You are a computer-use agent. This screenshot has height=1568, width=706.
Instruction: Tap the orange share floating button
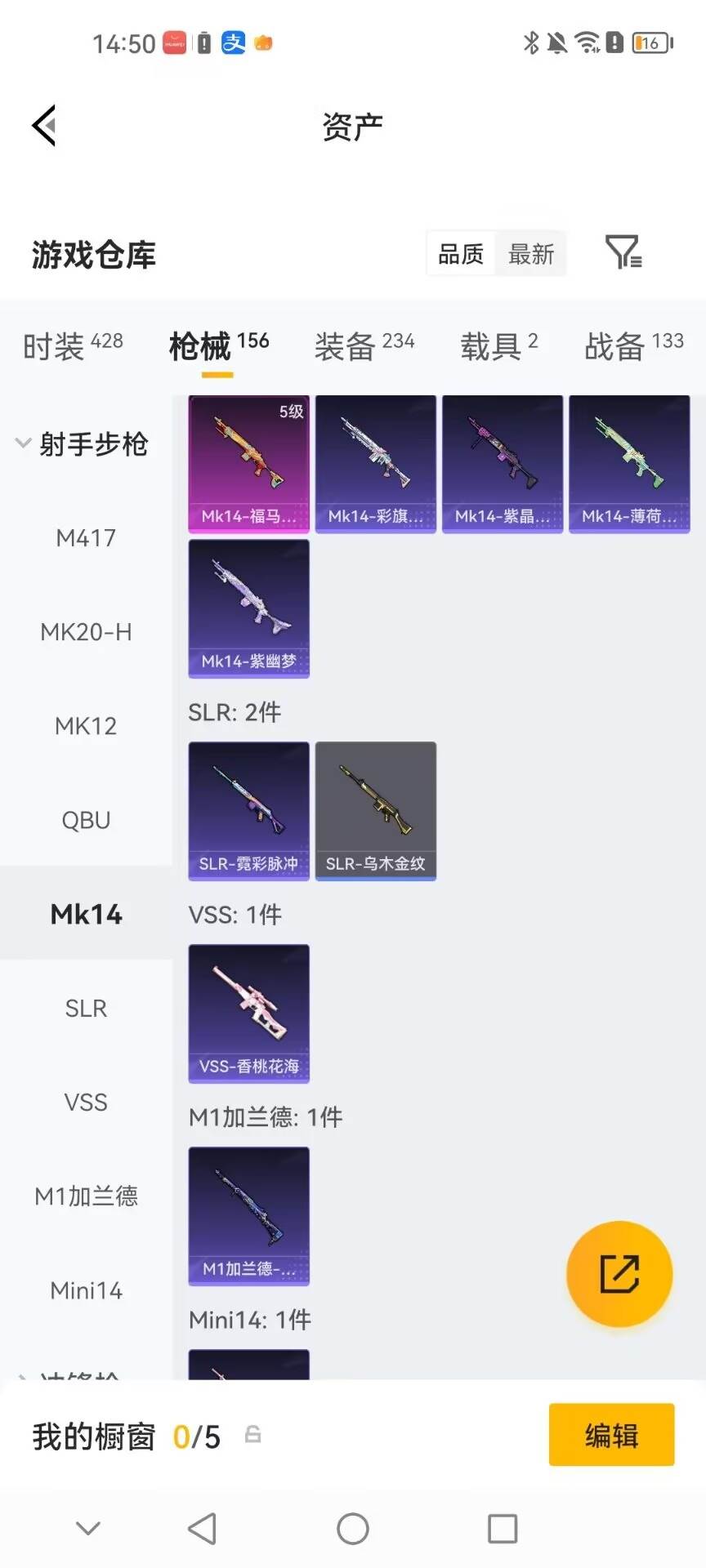pos(619,1274)
